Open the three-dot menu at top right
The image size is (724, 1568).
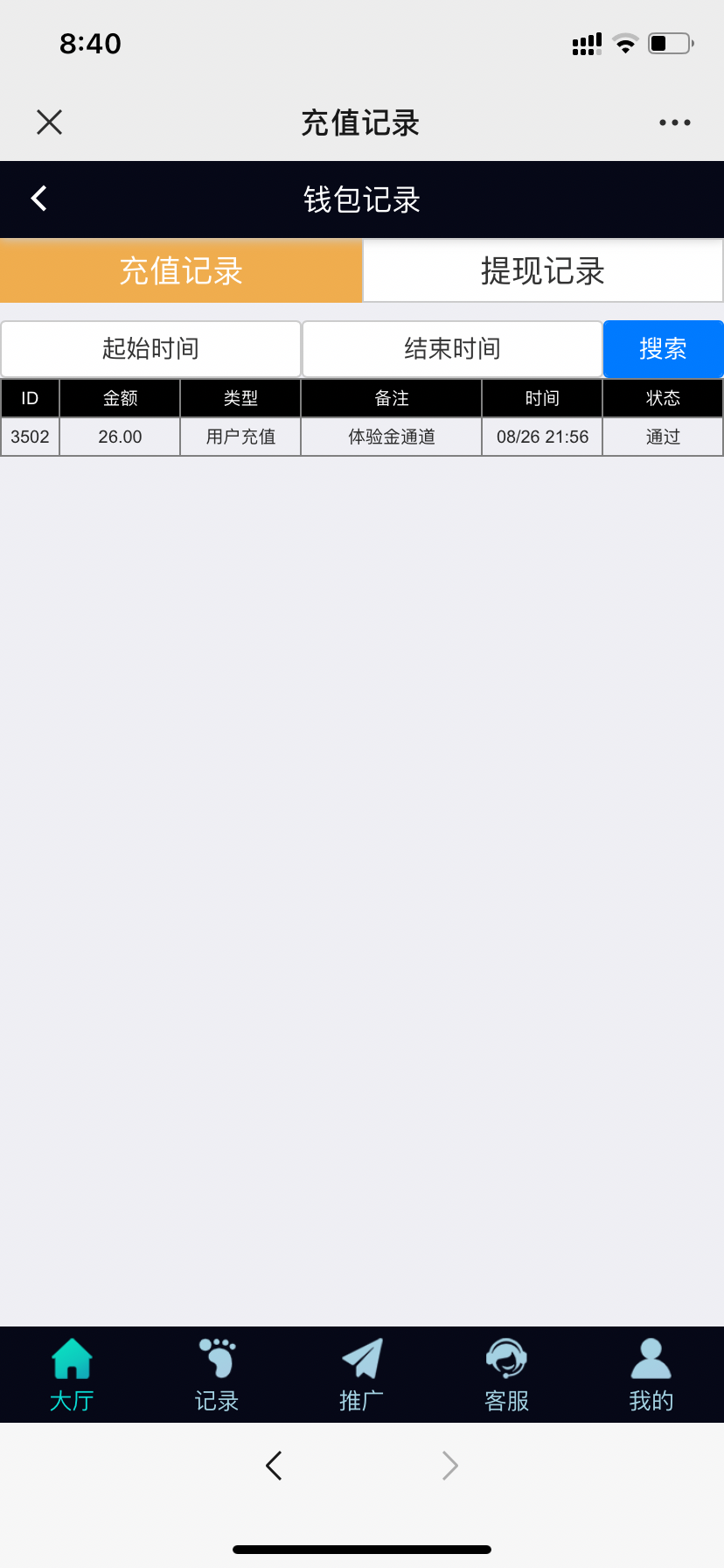click(x=673, y=122)
